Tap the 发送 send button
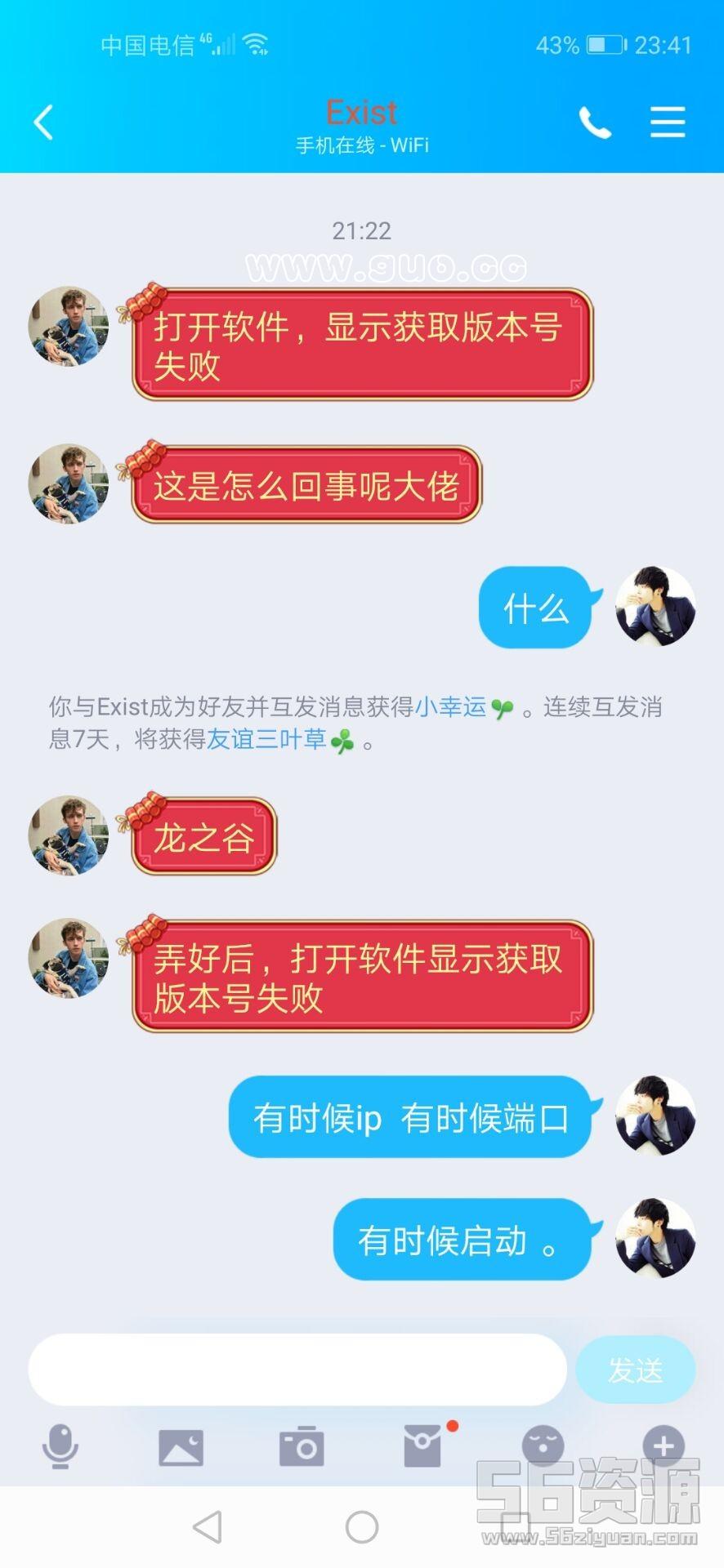724x1568 pixels. (x=635, y=1370)
